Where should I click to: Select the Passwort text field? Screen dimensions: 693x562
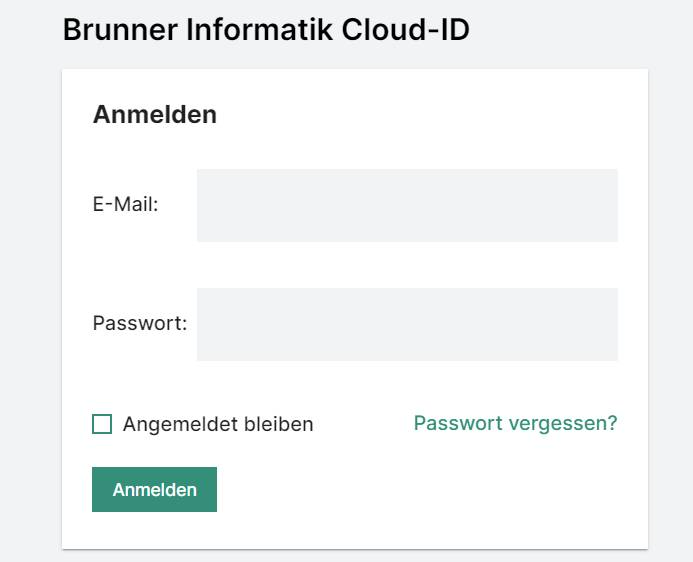click(407, 324)
